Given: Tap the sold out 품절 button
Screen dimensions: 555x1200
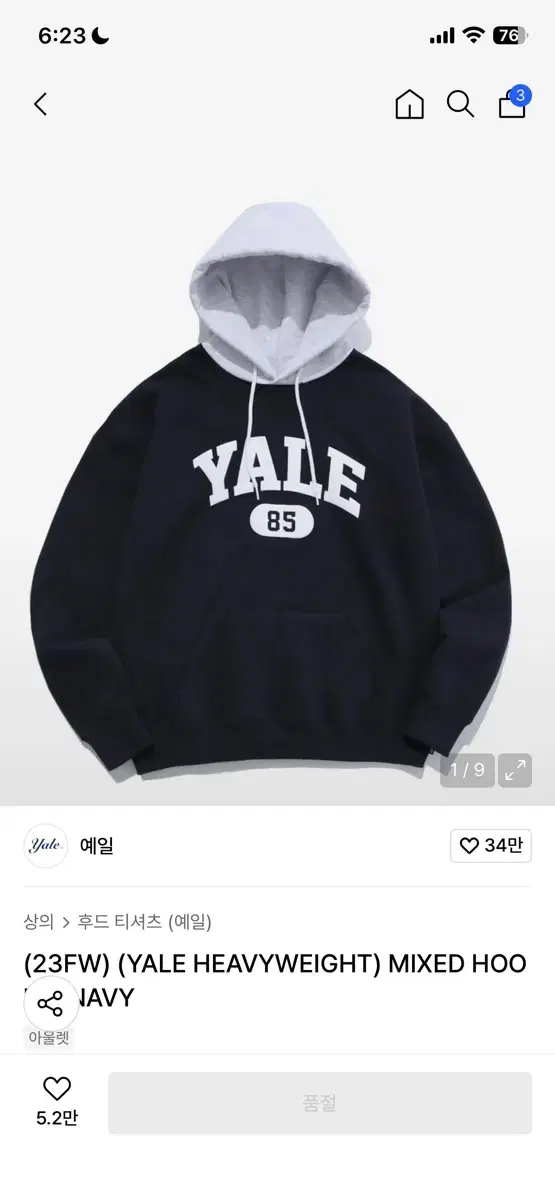Looking at the screenshot, I should click(x=320, y=1103).
